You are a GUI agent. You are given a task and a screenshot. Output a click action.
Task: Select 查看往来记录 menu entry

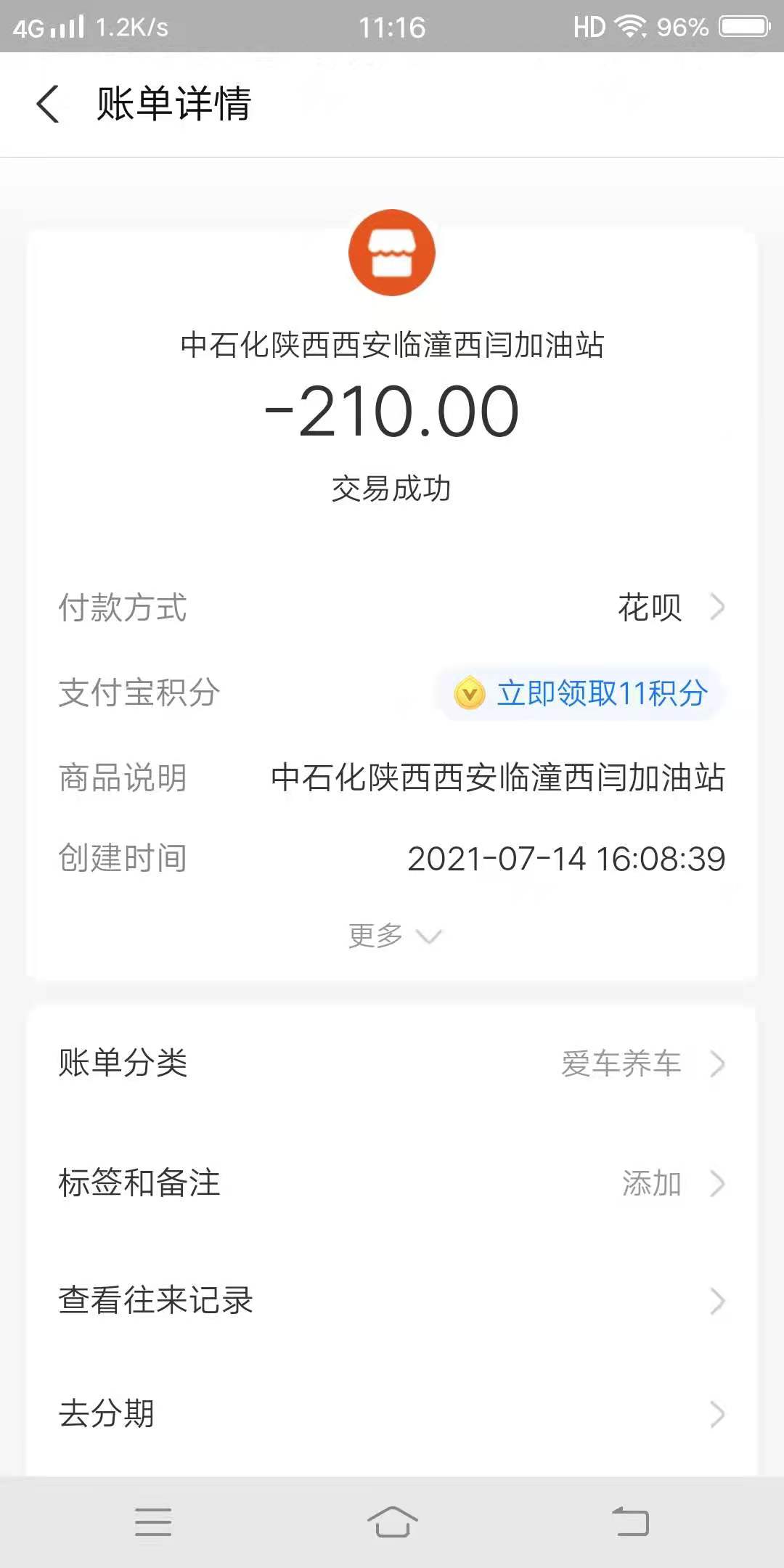[392, 1299]
